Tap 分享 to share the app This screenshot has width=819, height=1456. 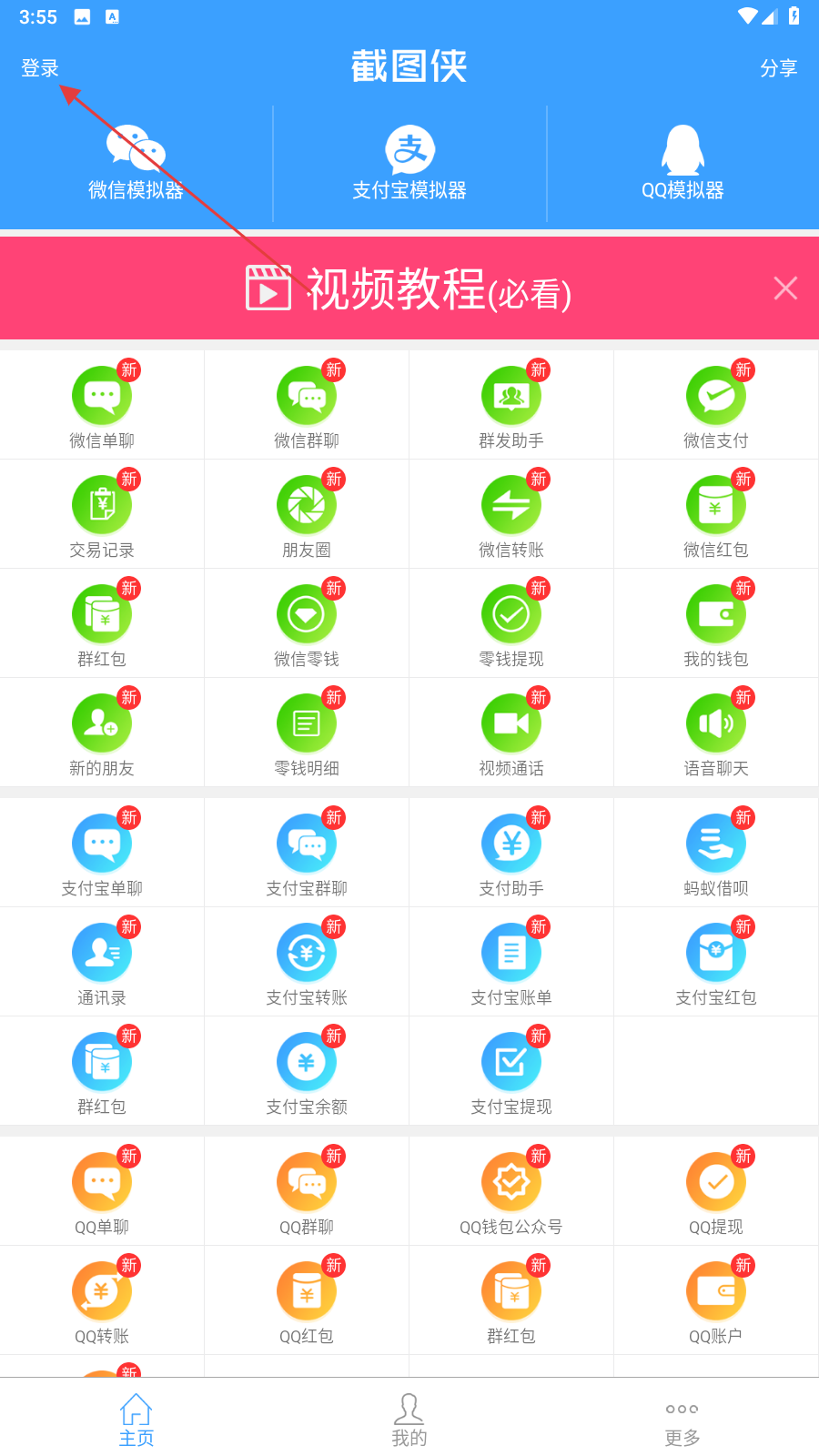pos(778,68)
